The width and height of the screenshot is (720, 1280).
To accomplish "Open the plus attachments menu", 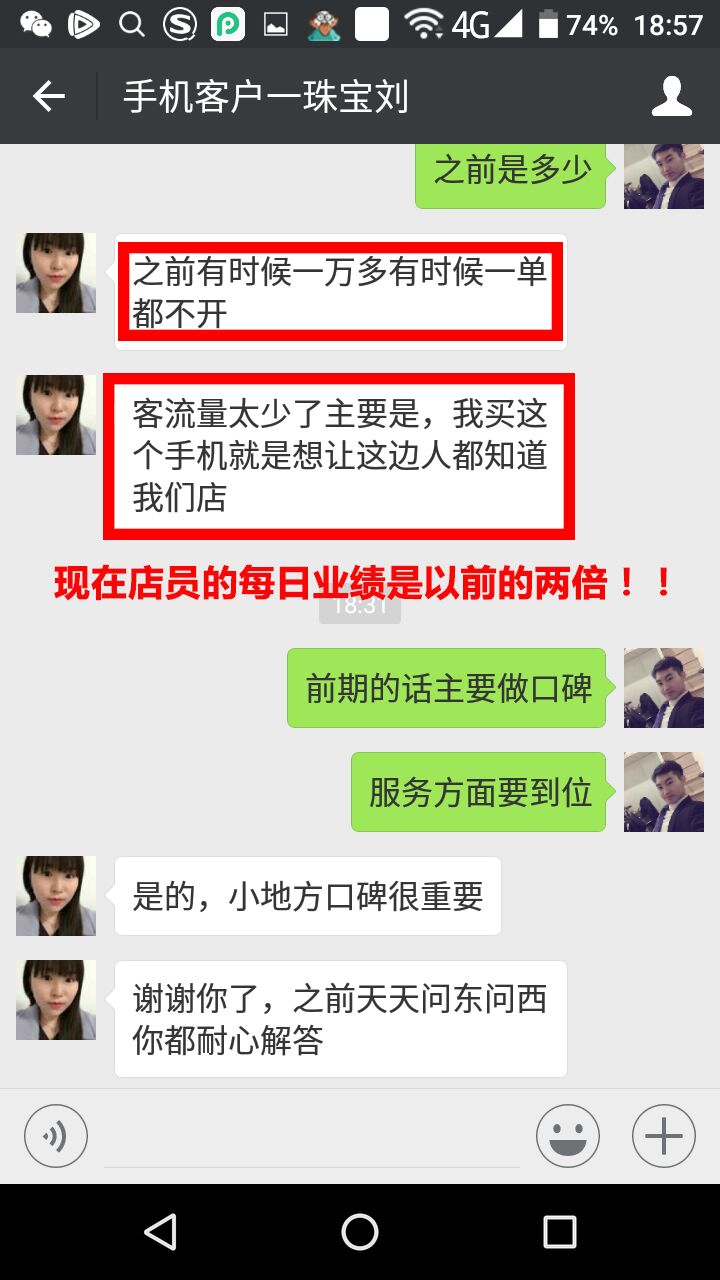I will (x=664, y=1136).
